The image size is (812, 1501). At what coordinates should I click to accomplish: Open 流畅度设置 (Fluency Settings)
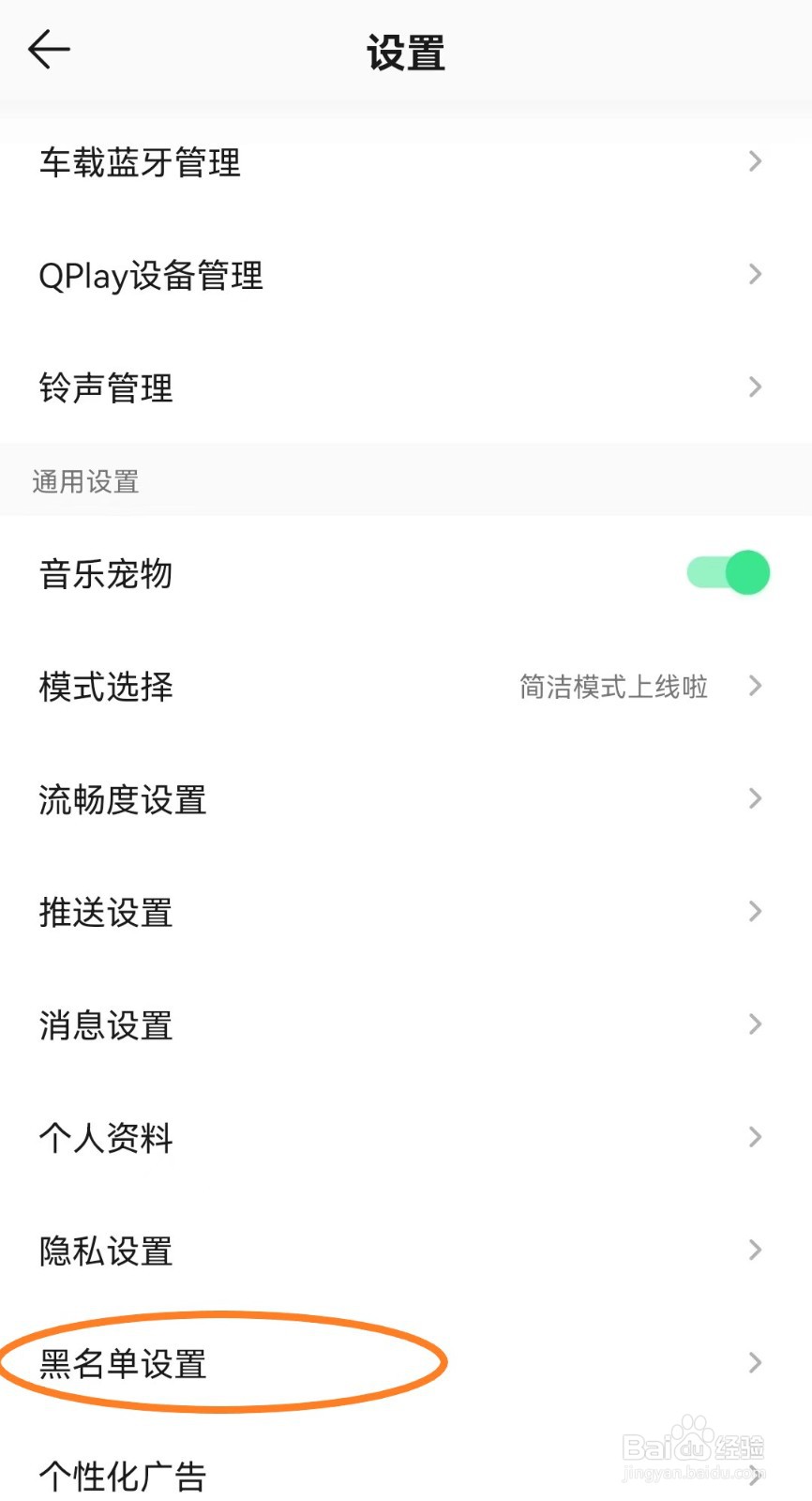pos(122,799)
